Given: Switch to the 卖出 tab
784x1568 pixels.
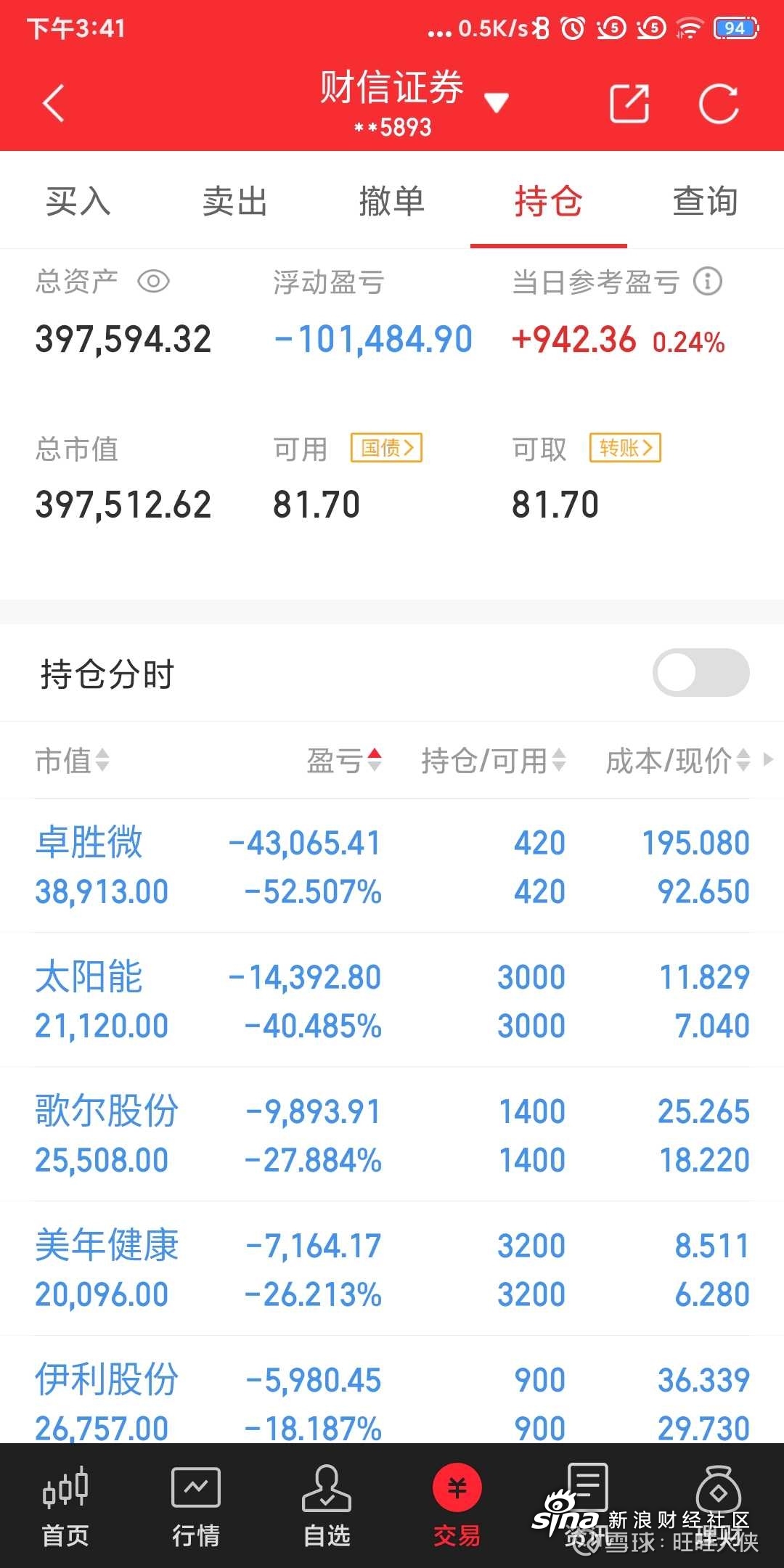Looking at the screenshot, I should [x=235, y=201].
